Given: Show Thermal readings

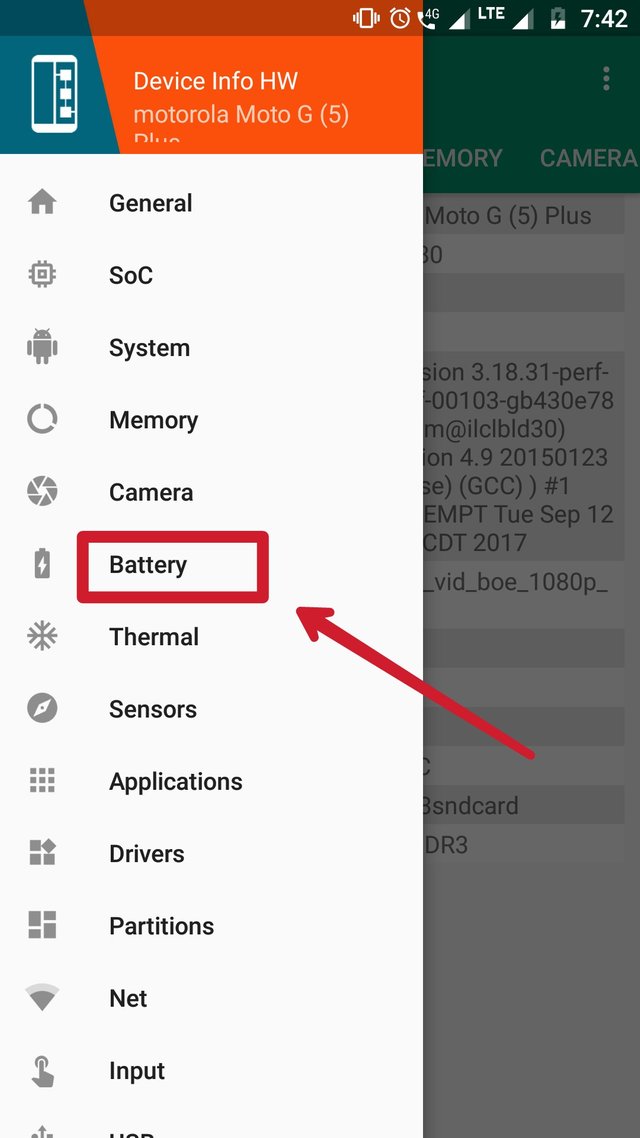Looking at the screenshot, I should coord(154,637).
